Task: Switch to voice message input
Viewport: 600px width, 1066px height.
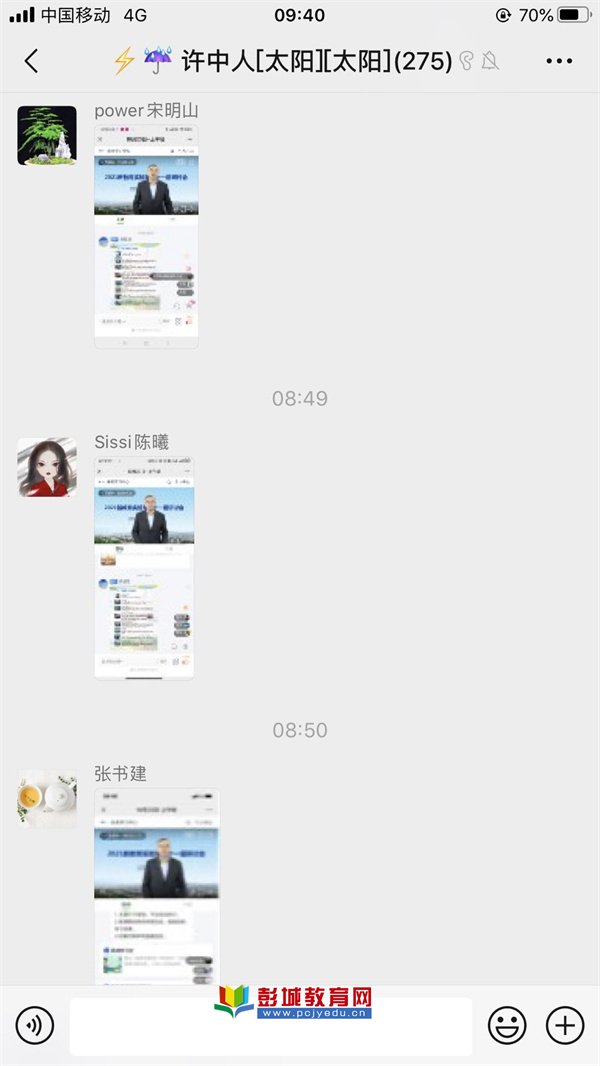Action: pyautogui.click(x=35, y=1025)
